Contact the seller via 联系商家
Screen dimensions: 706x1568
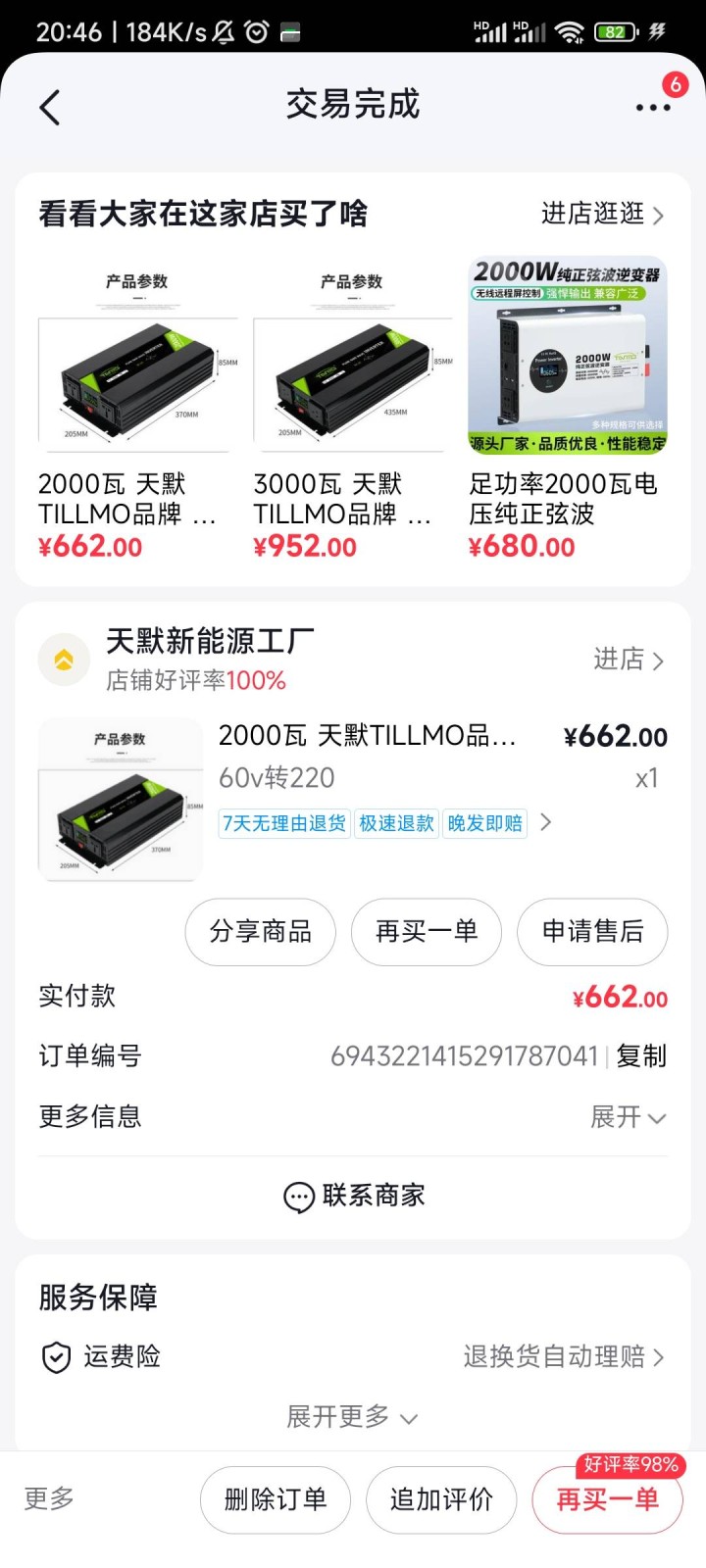pyautogui.click(x=353, y=1196)
